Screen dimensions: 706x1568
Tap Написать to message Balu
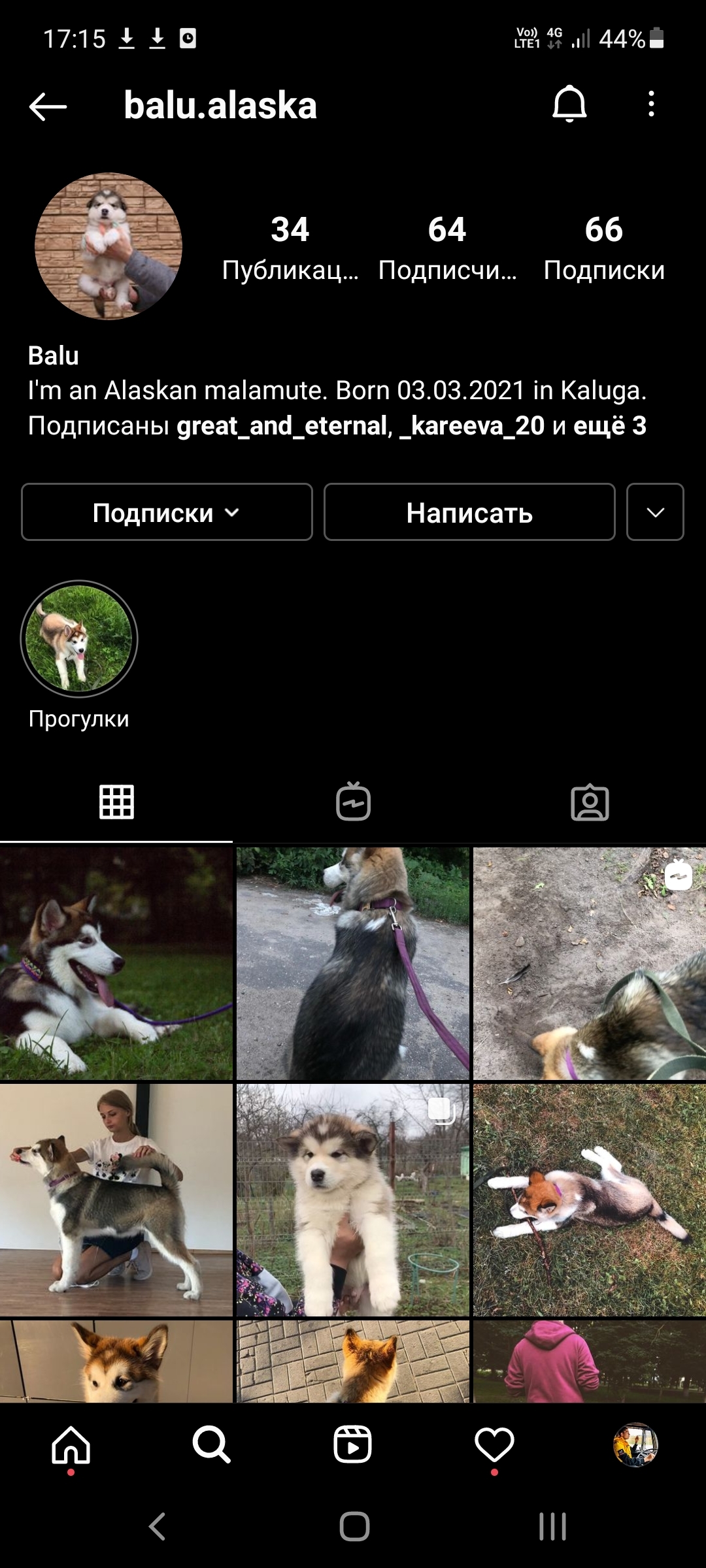pyautogui.click(x=469, y=512)
